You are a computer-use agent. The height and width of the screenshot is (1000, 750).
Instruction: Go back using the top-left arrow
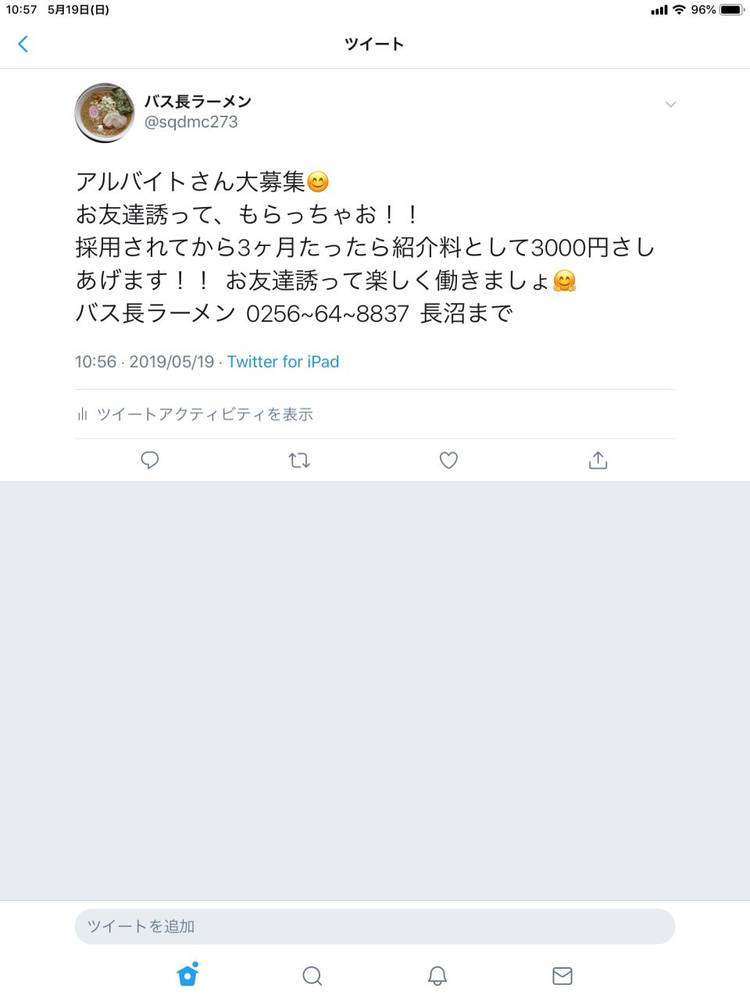pos(23,44)
